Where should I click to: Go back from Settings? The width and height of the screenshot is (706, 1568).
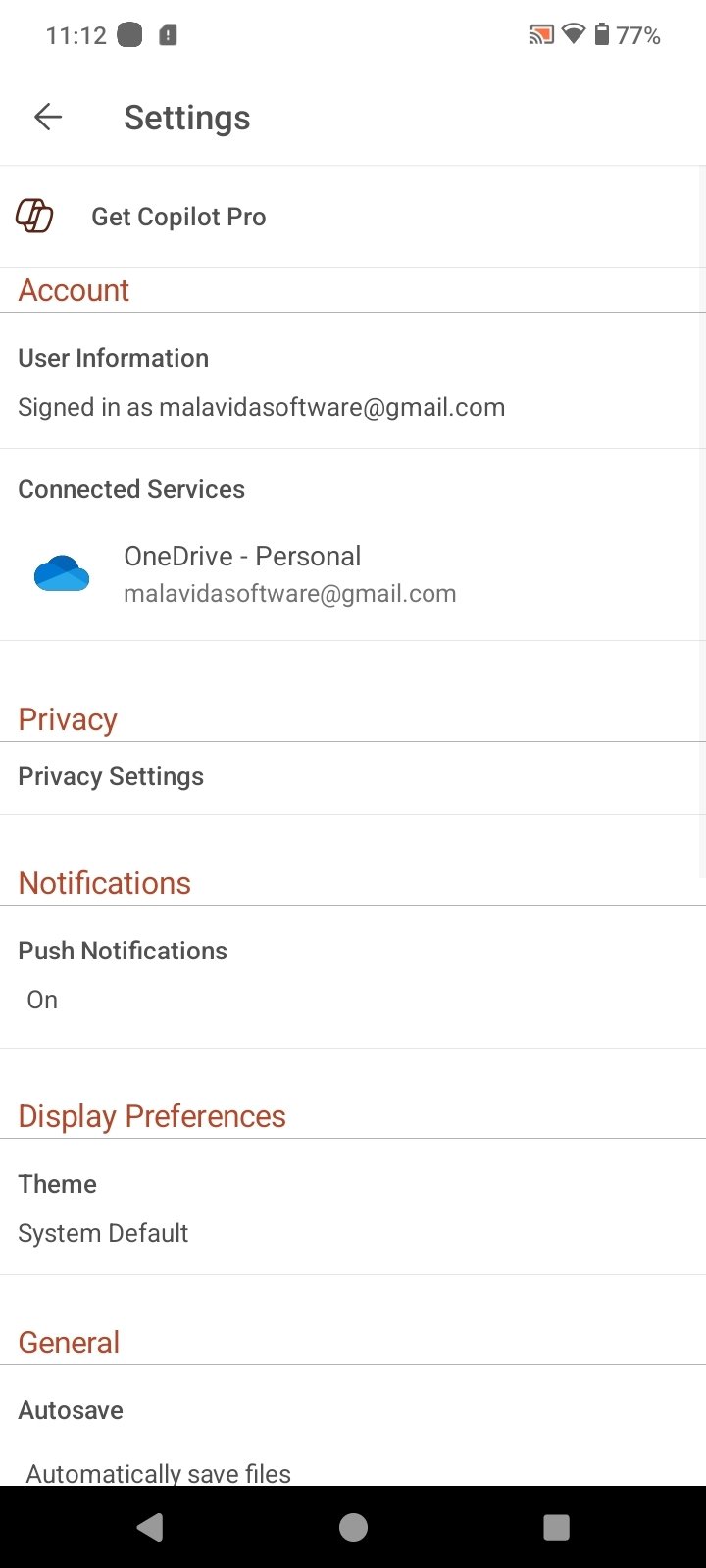[47, 118]
